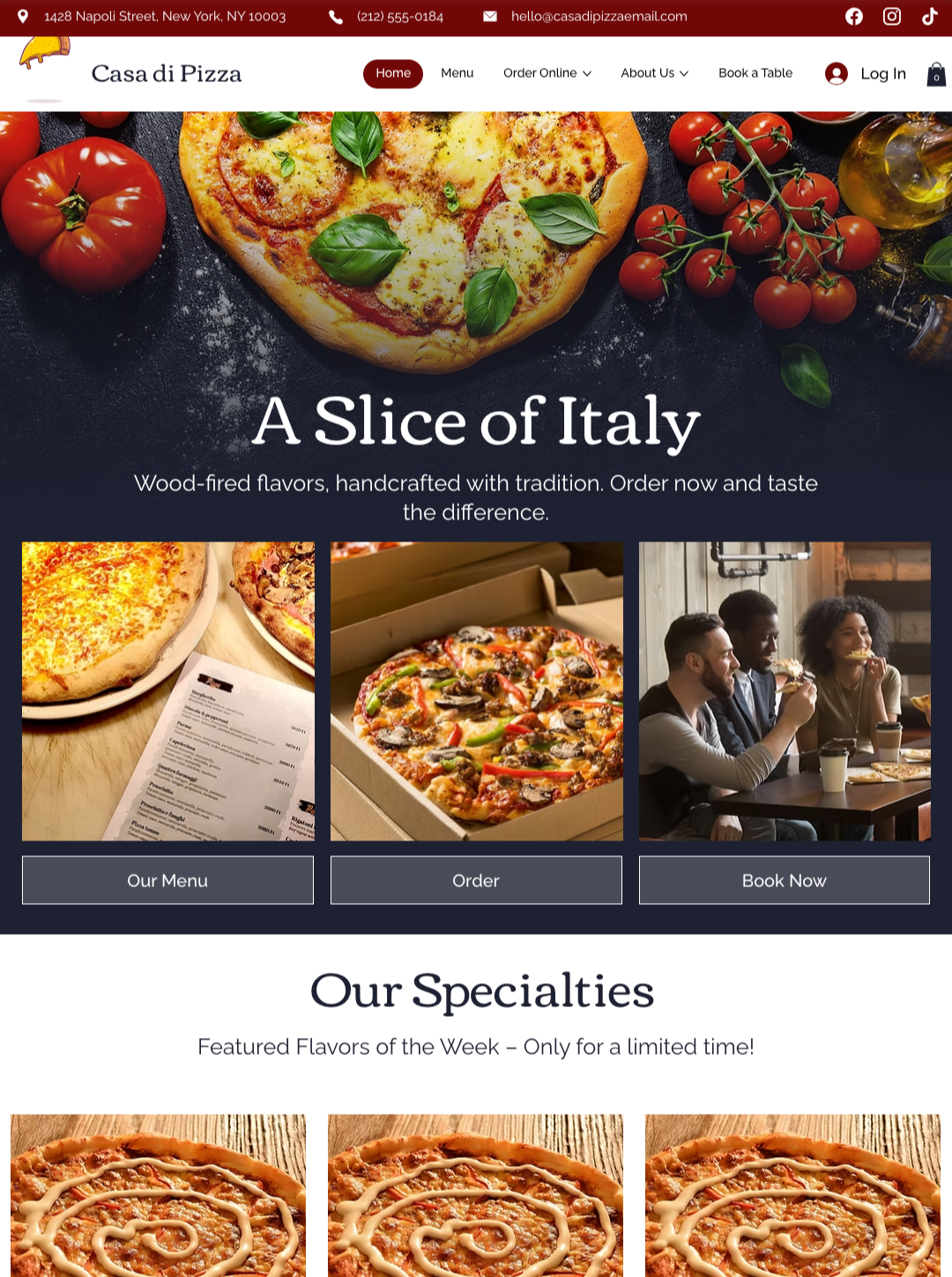Call the phone number (212) 555-0184
The height and width of the screenshot is (1277, 952).
399,17
